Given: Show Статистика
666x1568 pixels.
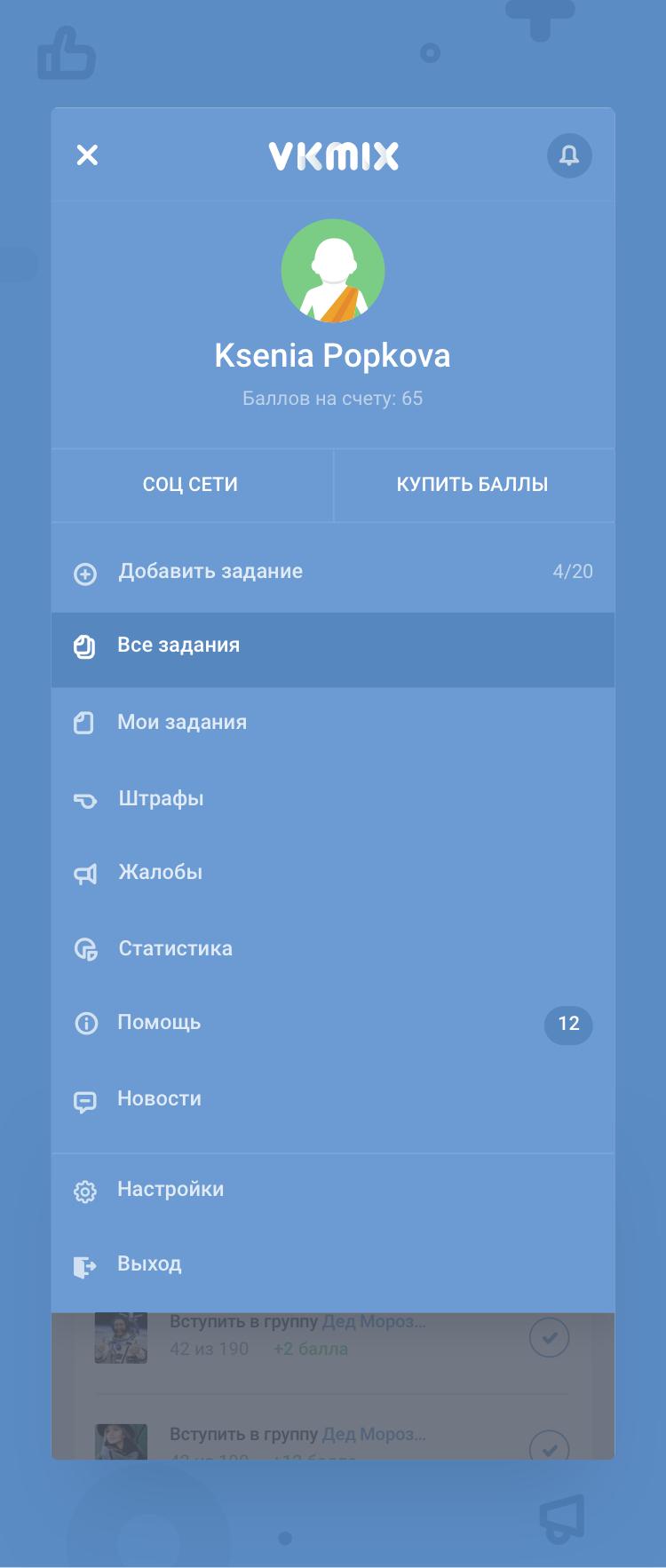Looking at the screenshot, I should click(x=176, y=949).
